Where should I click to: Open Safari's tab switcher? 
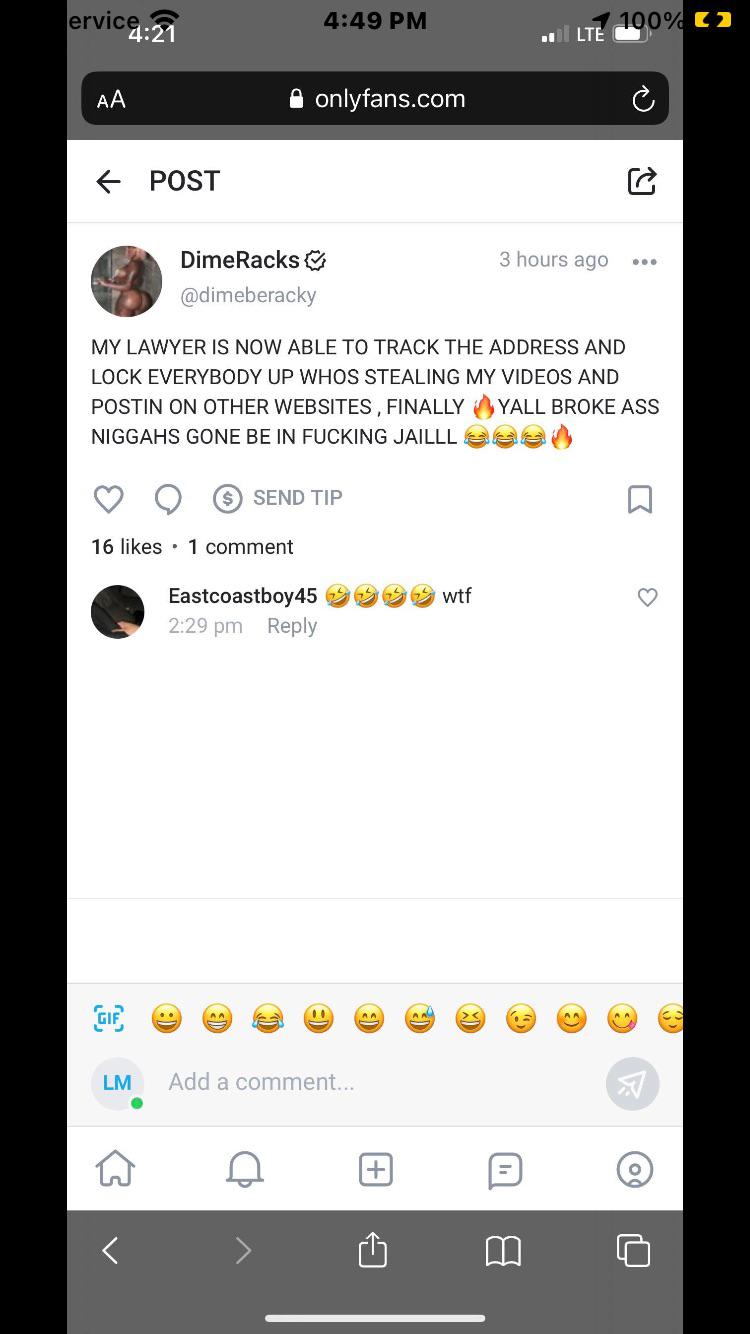[x=633, y=1250]
